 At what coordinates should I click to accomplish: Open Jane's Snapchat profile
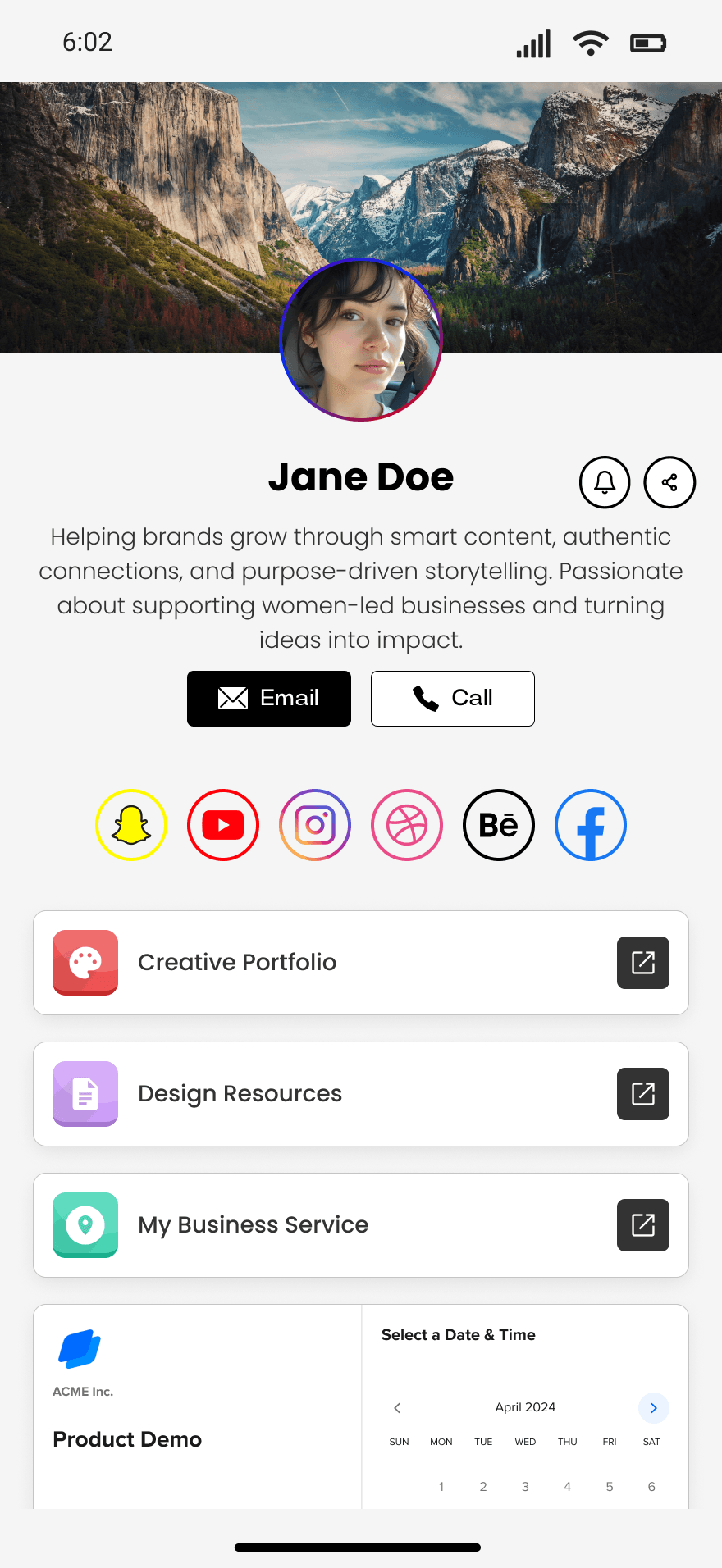(x=131, y=825)
